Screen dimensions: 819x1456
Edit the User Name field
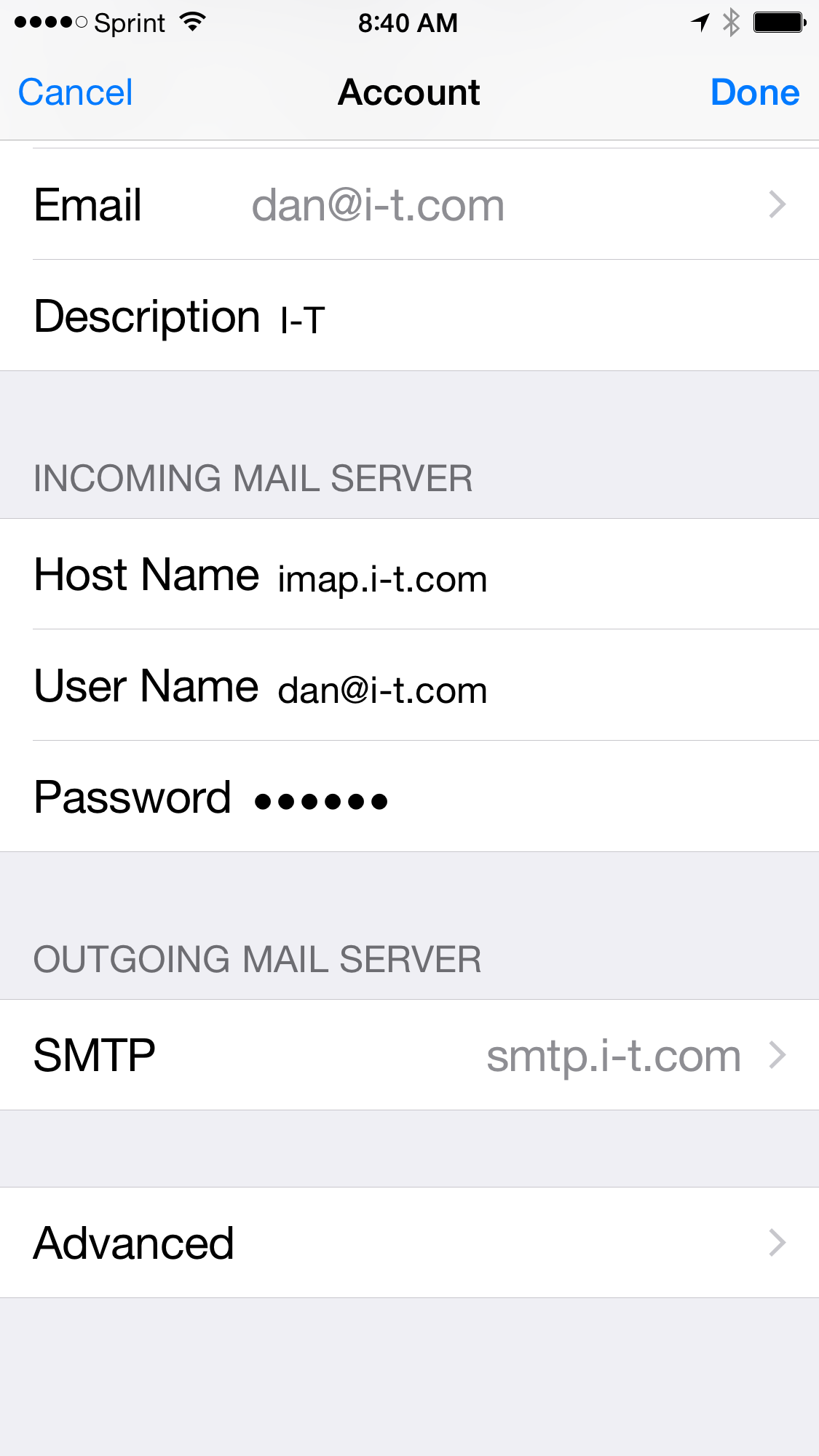coord(409,685)
